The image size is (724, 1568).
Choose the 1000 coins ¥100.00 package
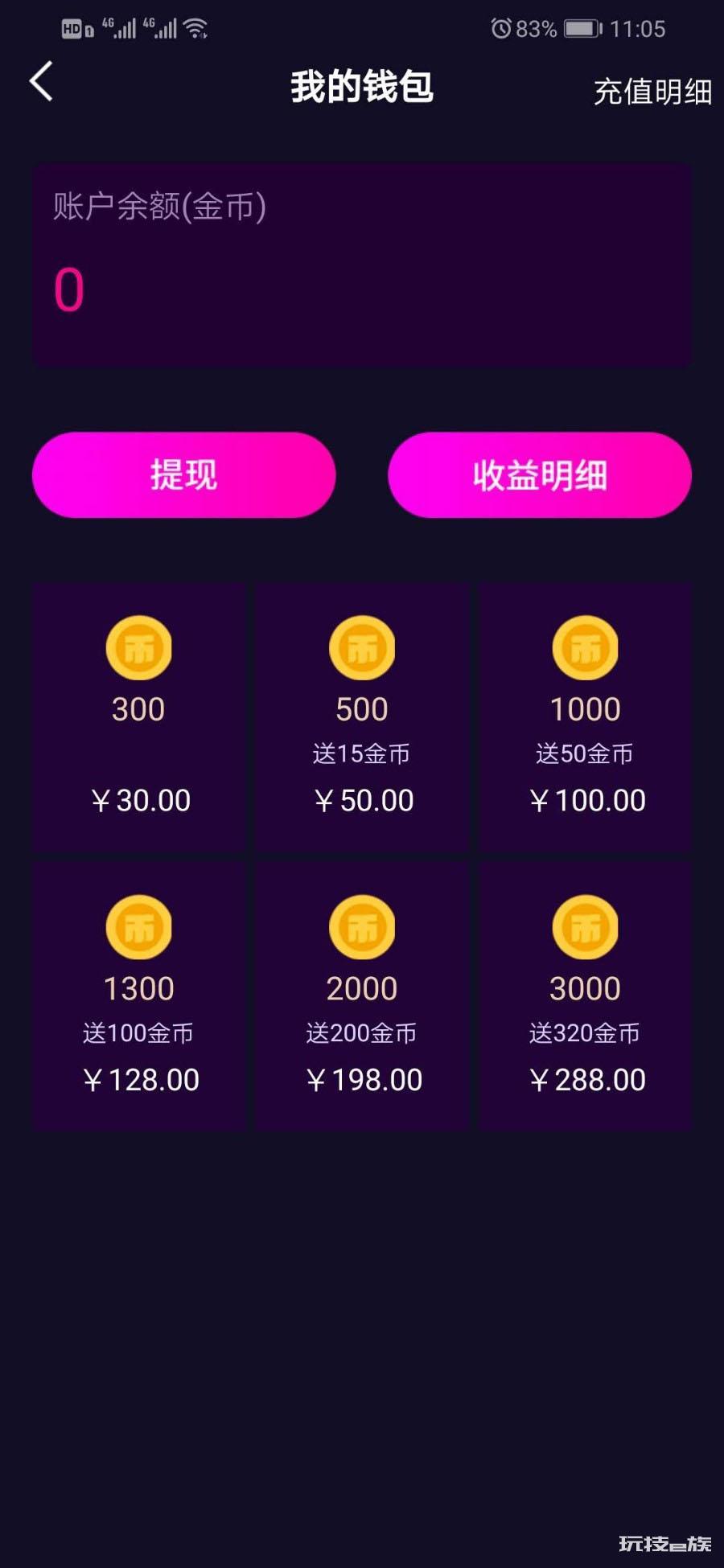[585, 717]
